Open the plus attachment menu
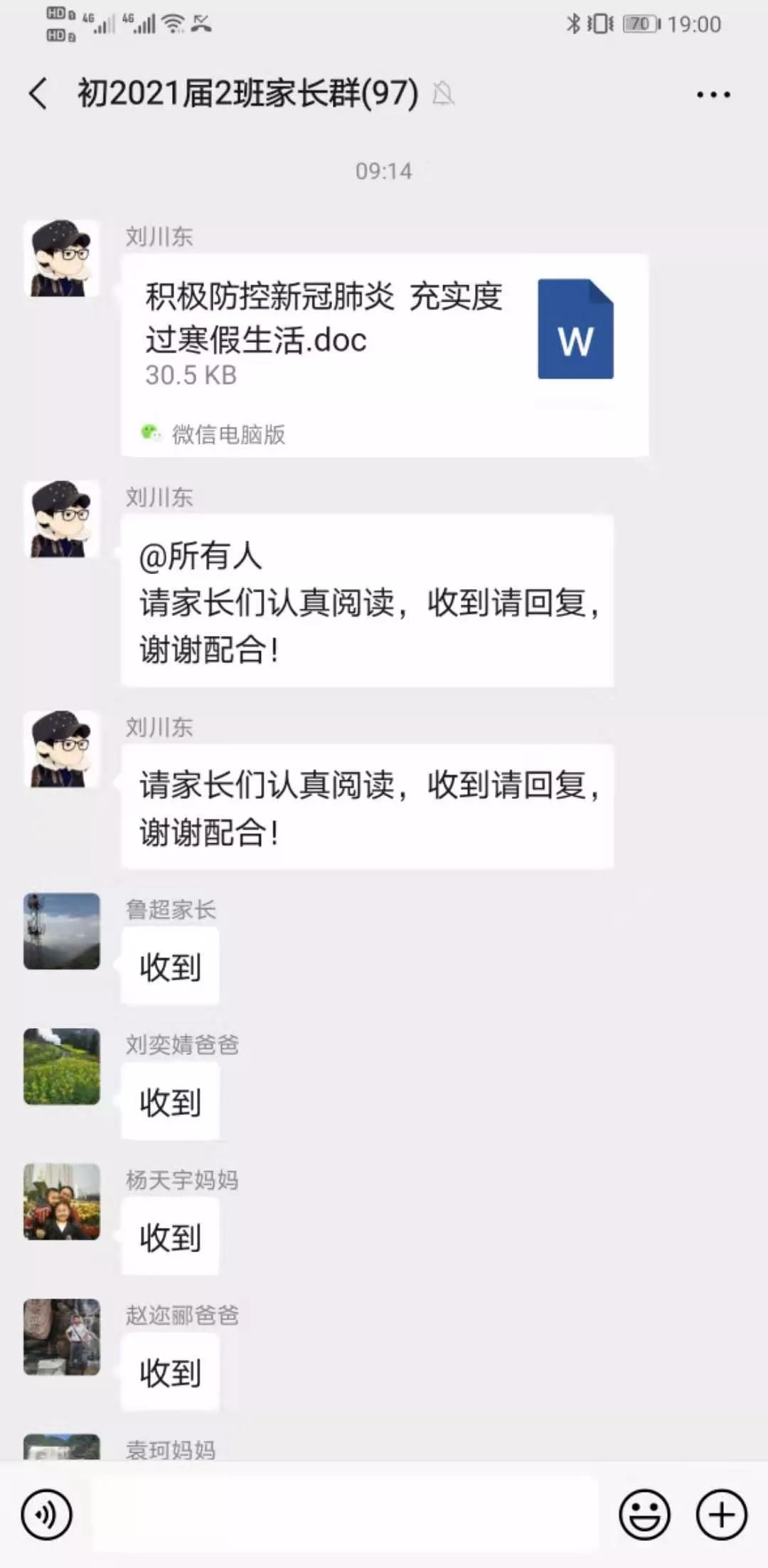 pyautogui.click(x=721, y=1515)
